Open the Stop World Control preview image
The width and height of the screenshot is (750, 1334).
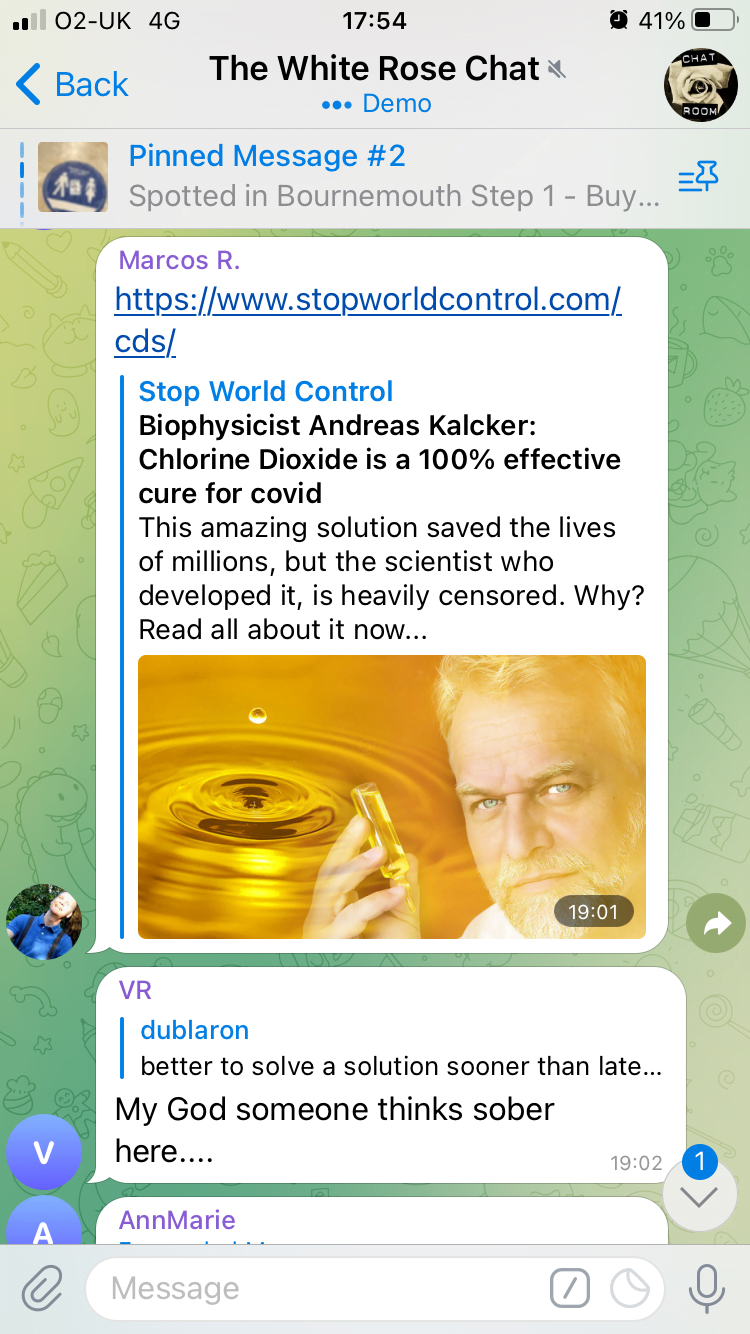pyautogui.click(x=391, y=797)
